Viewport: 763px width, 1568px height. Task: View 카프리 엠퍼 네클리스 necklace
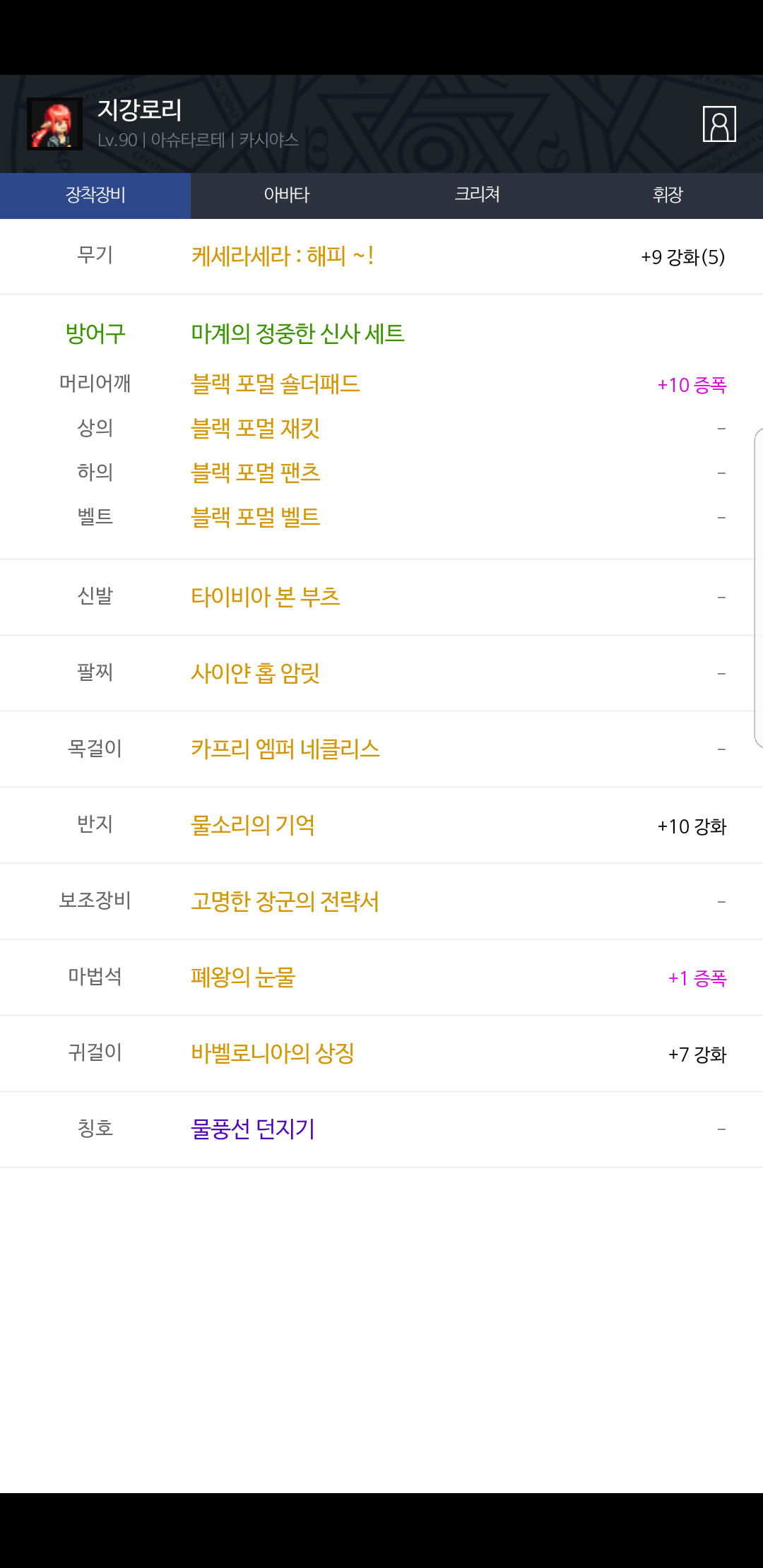(285, 749)
